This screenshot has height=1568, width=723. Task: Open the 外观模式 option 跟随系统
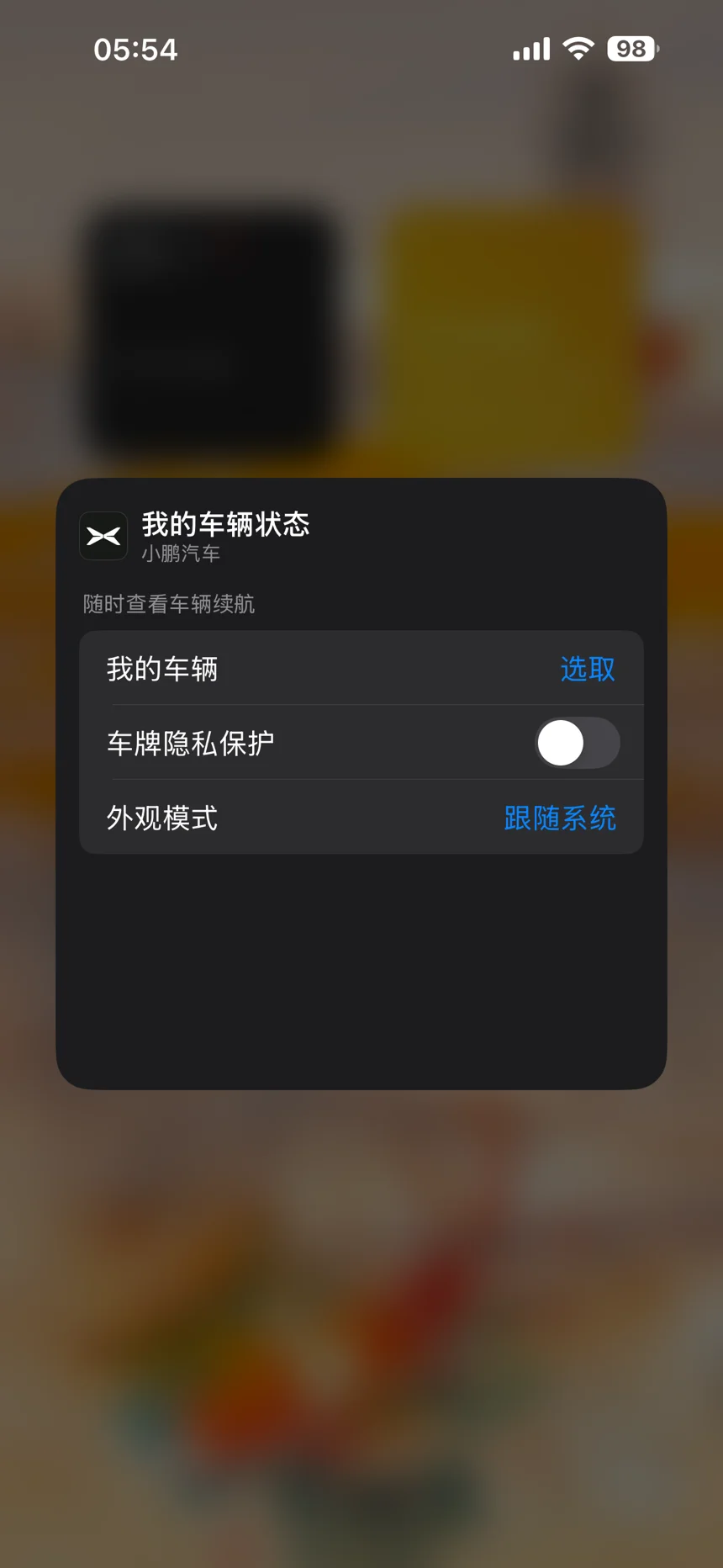(560, 818)
